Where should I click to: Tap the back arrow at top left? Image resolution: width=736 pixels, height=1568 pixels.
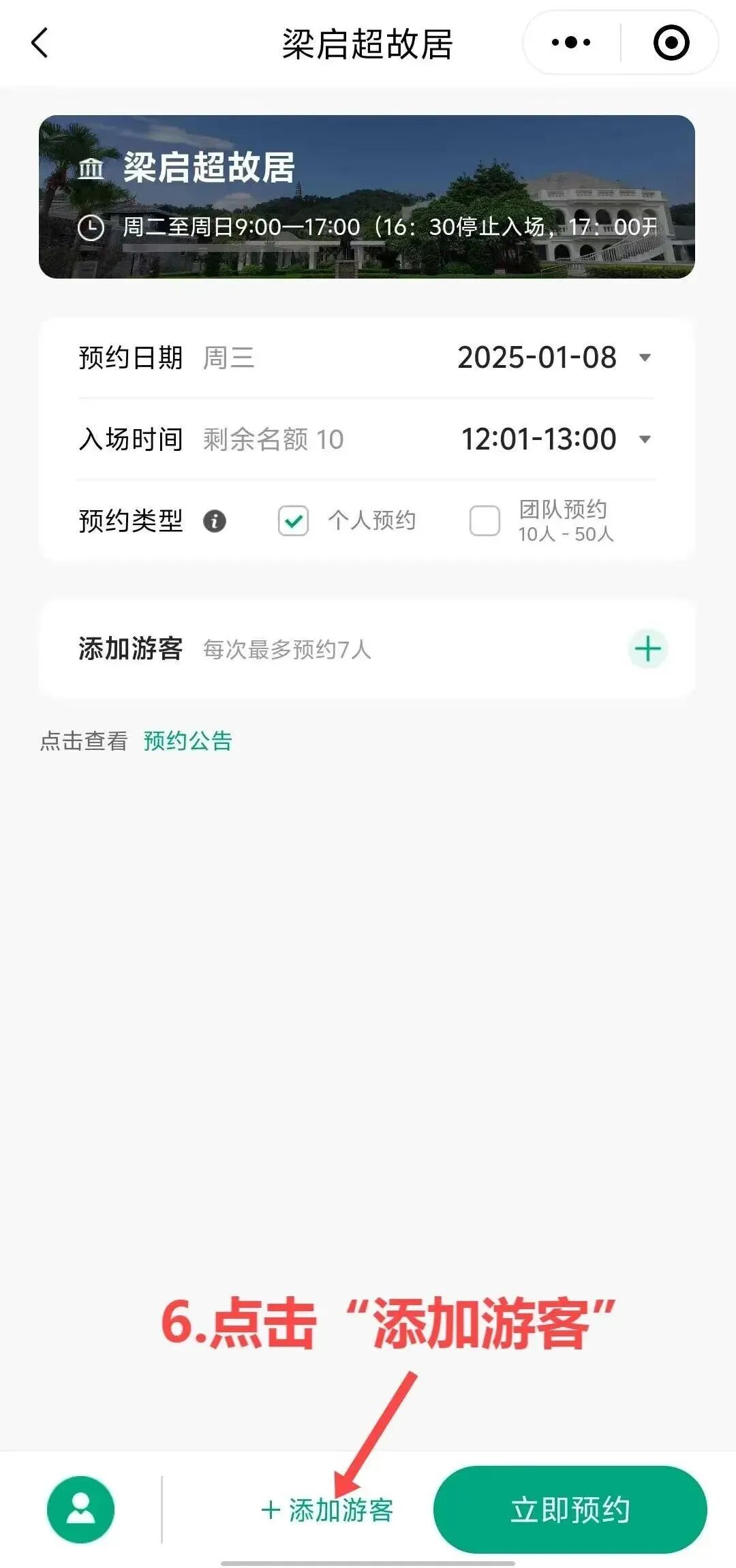39,41
